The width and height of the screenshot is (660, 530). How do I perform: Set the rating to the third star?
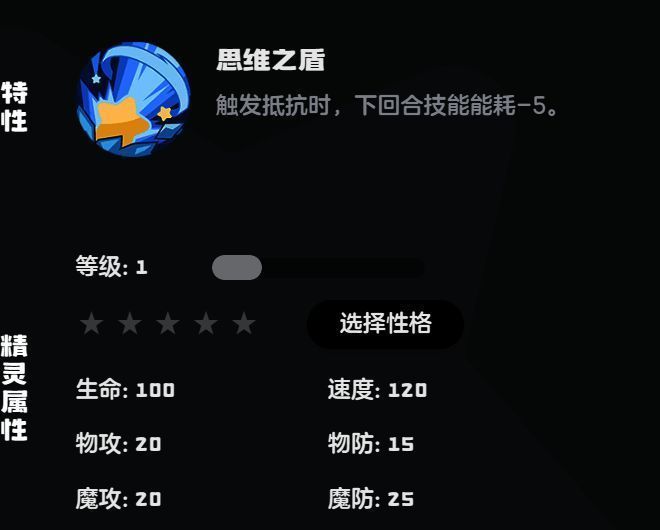168,324
